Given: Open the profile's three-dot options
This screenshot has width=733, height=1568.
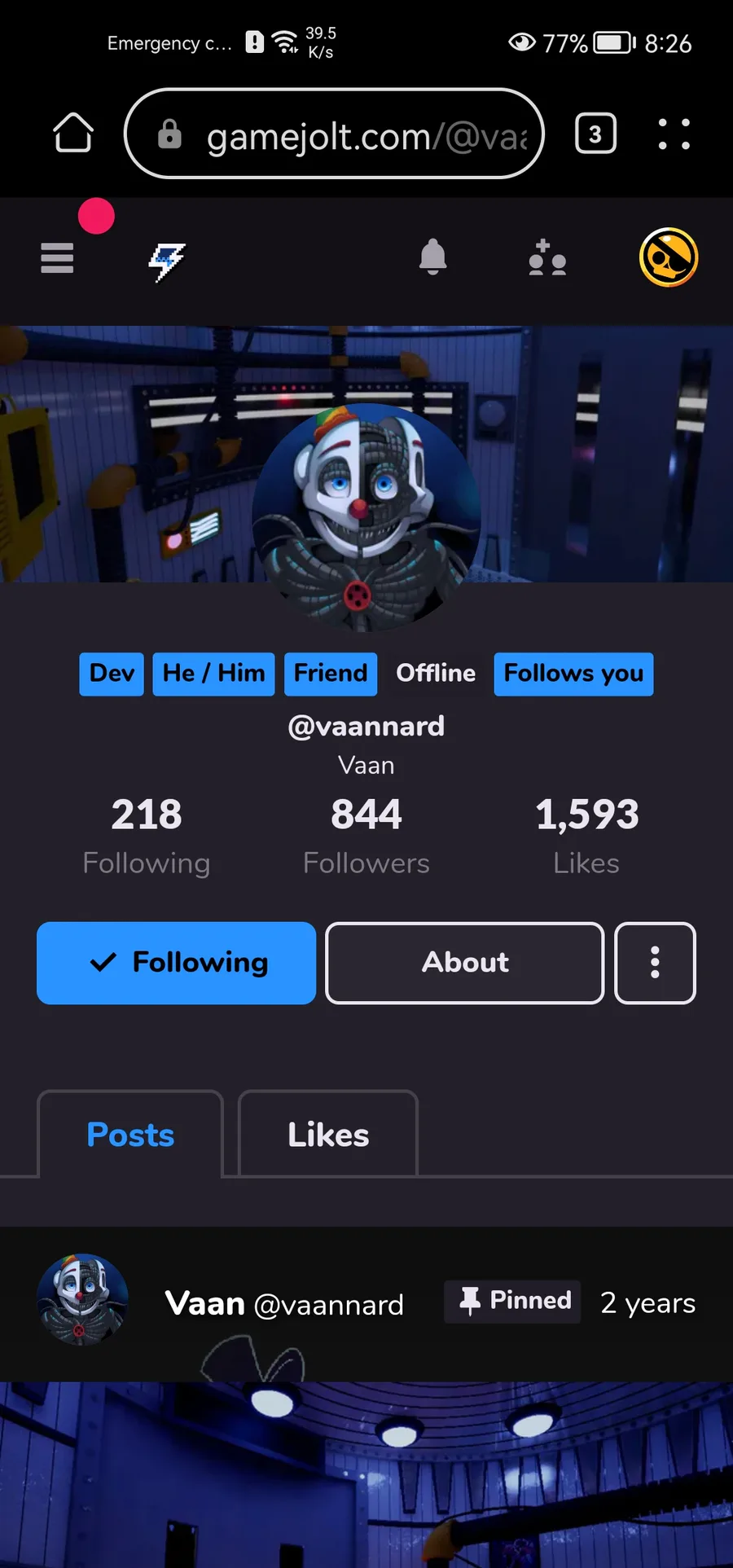Looking at the screenshot, I should 655,963.
